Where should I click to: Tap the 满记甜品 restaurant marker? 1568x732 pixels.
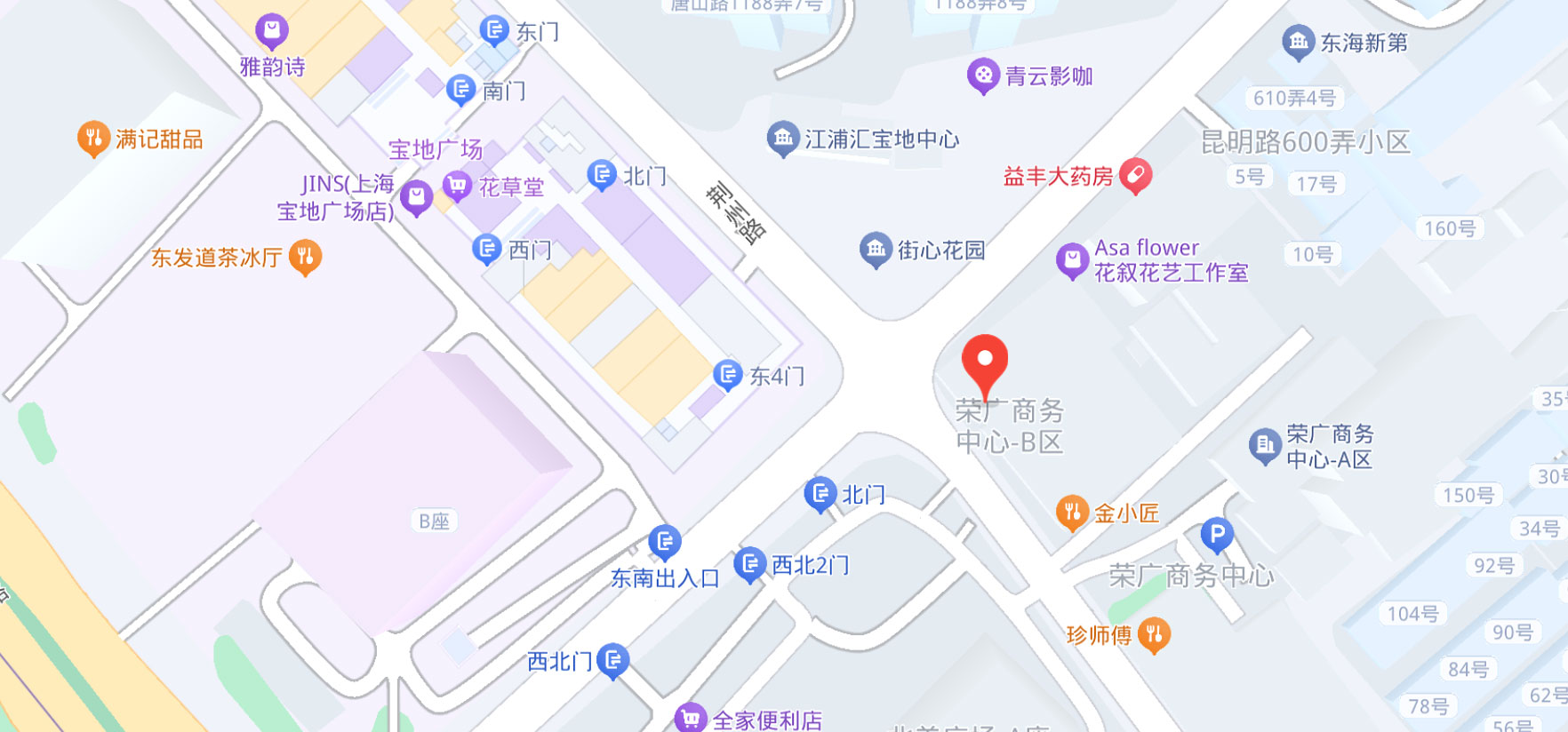93,139
